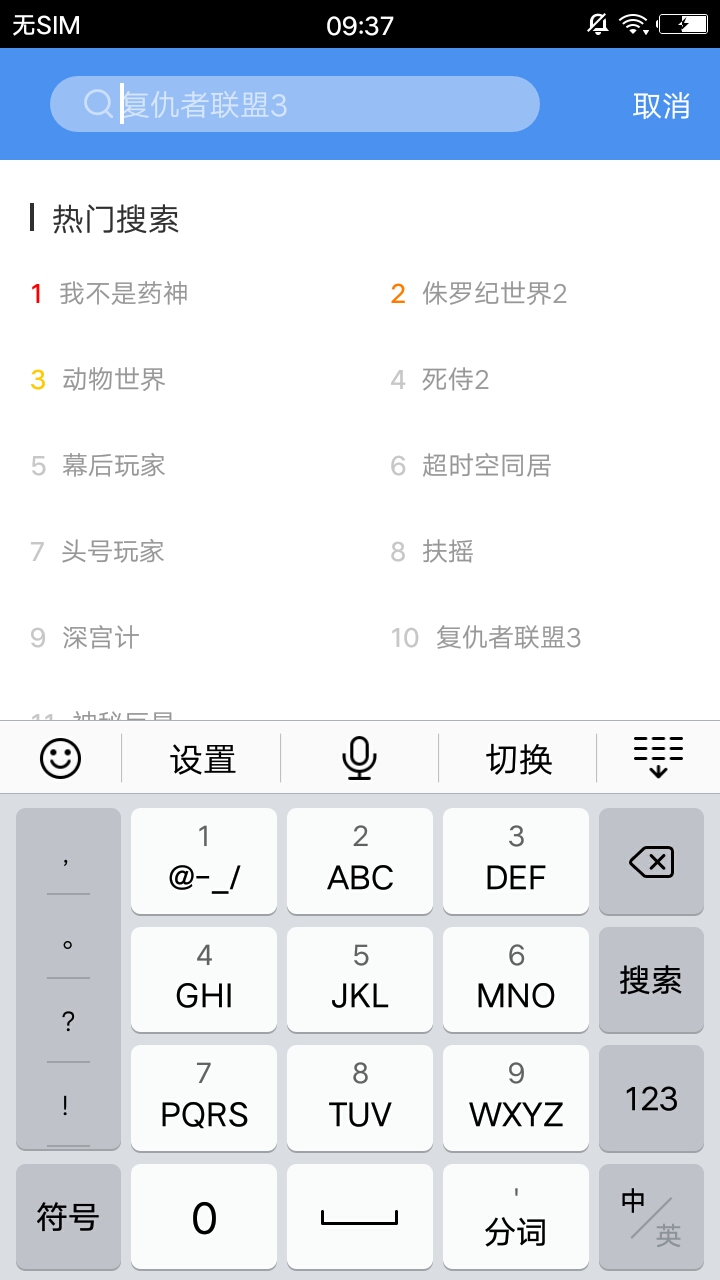Tap 取消 to cancel the search
The height and width of the screenshot is (1280, 720).
(661, 104)
